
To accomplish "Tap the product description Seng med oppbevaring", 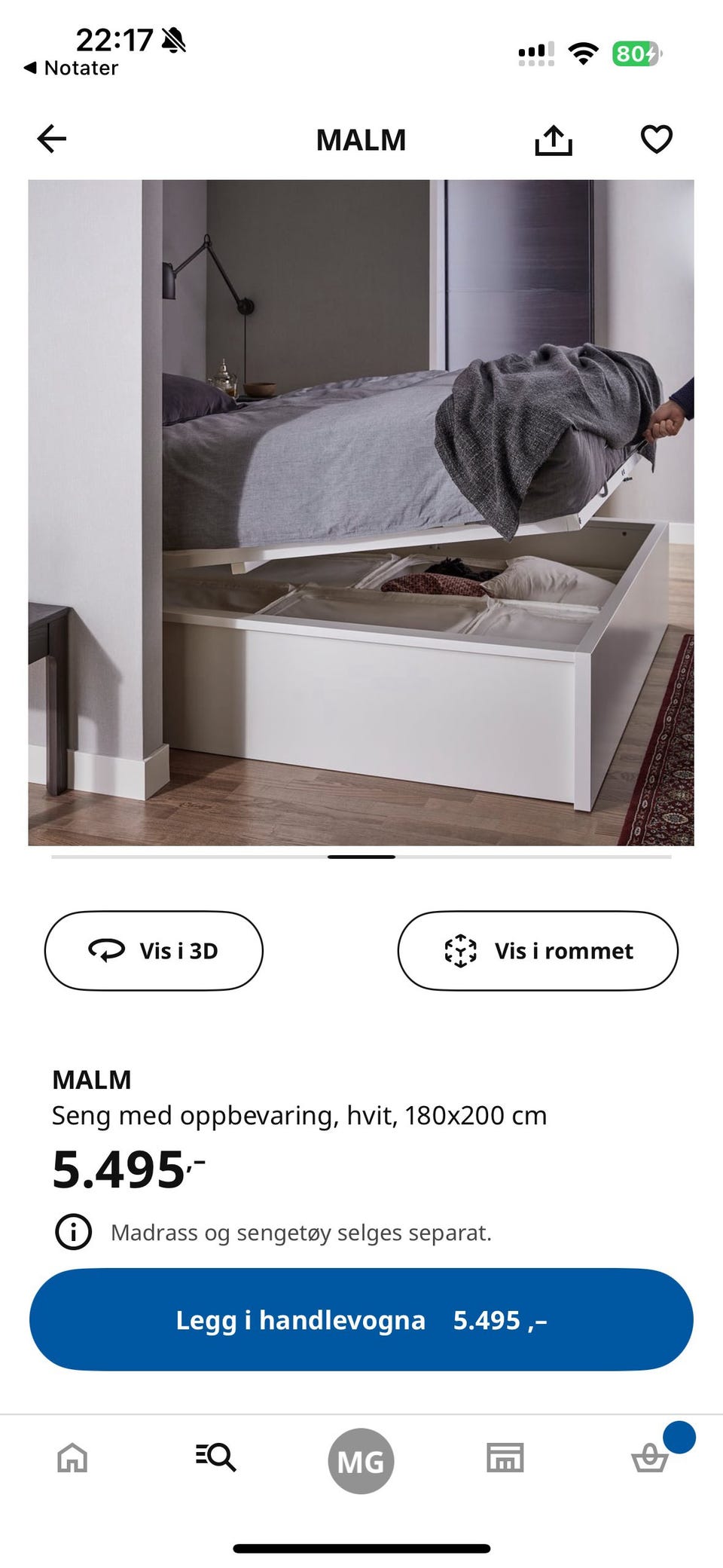I will click(299, 1115).
